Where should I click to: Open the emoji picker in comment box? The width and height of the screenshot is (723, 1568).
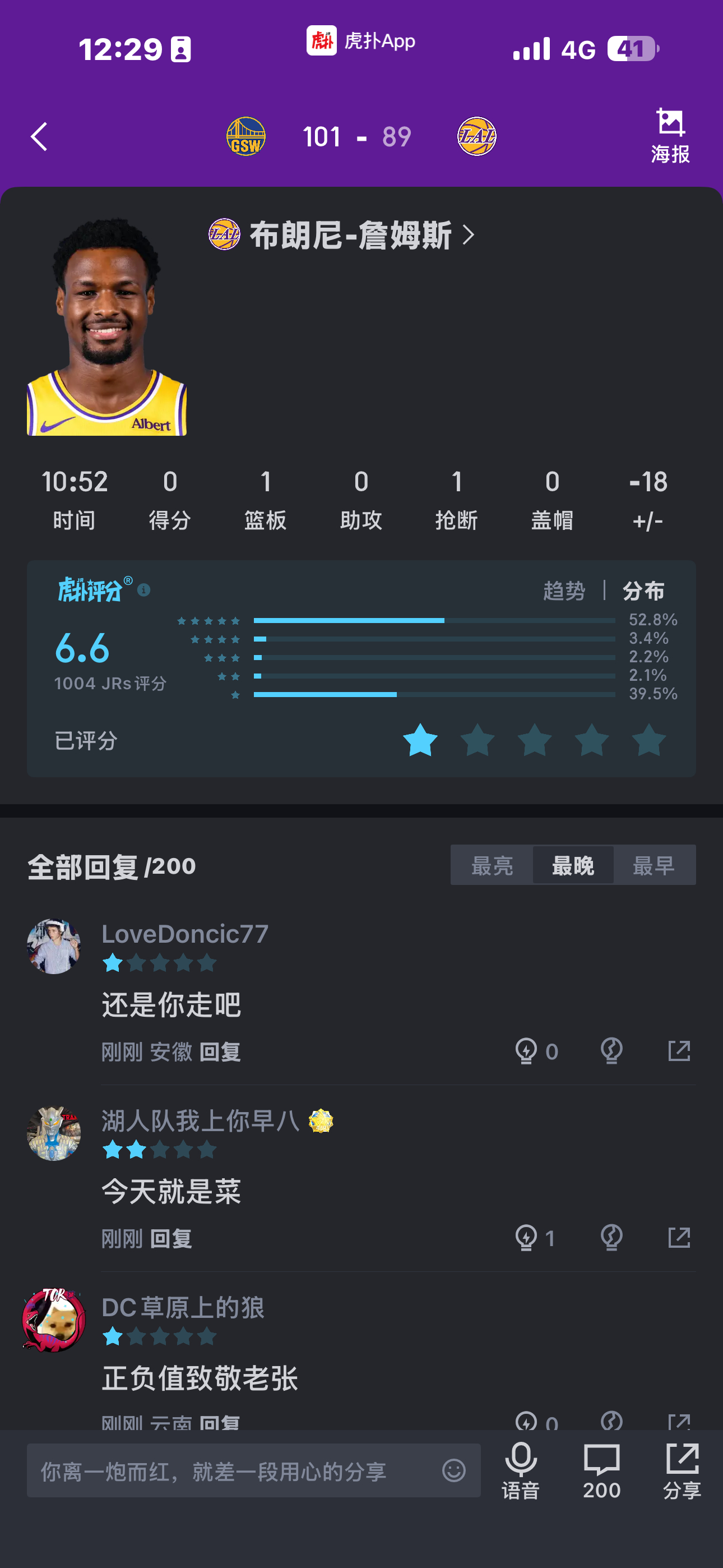click(x=453, y=1470)
